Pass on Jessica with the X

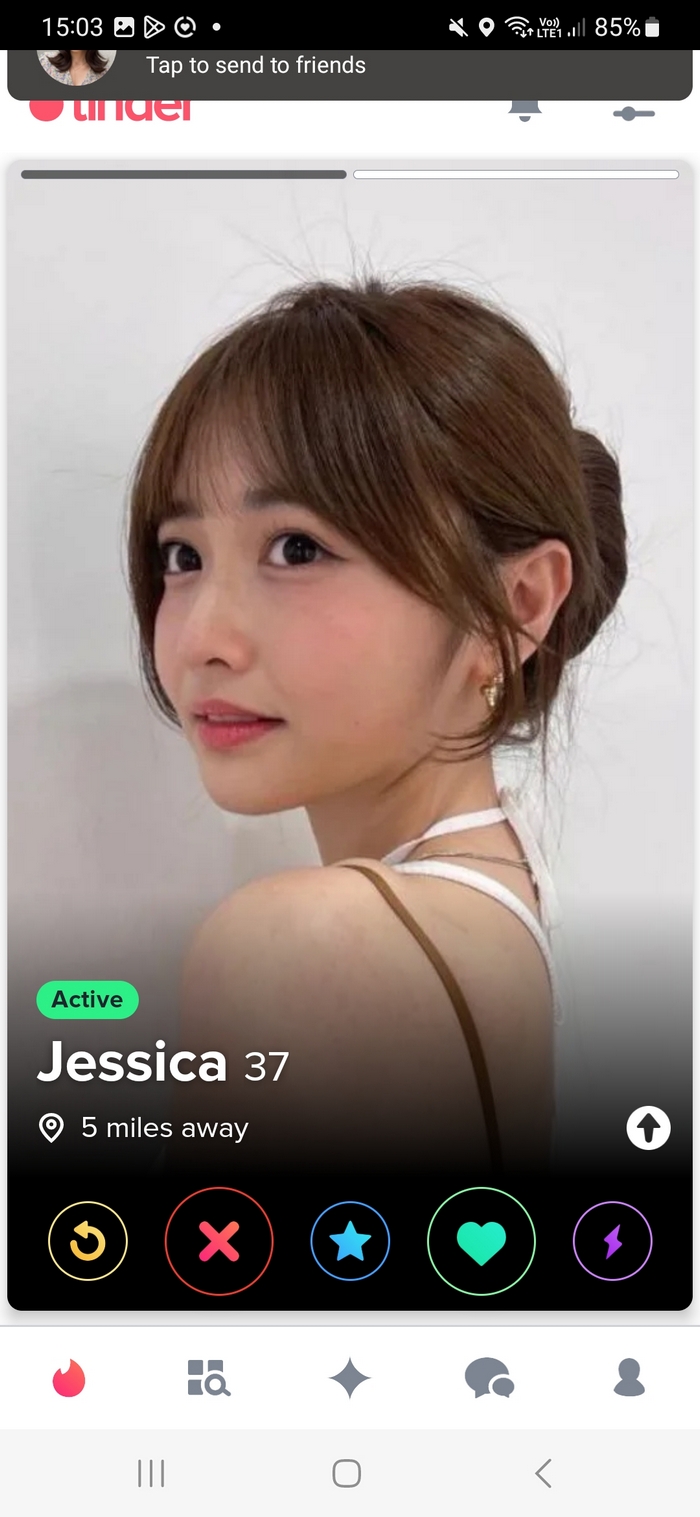pos(219,1241)
